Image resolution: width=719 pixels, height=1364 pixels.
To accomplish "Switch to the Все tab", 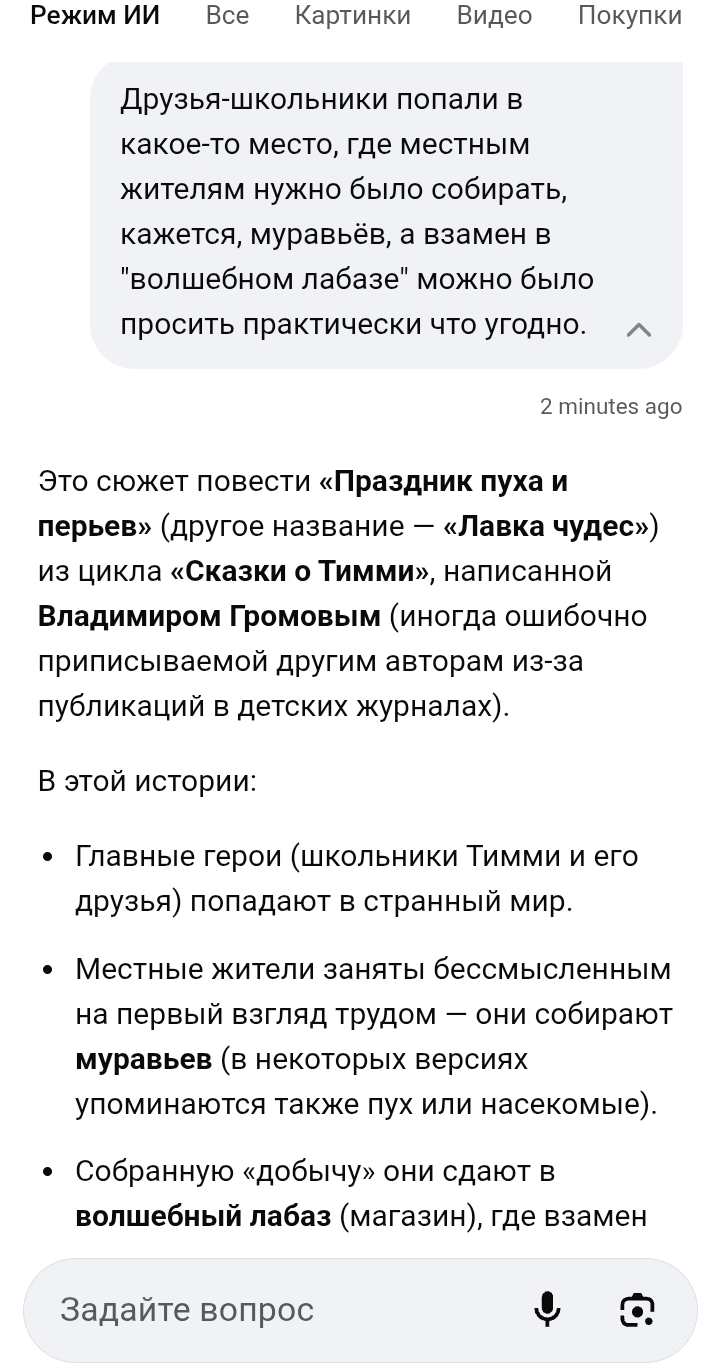I will coord(227,15).
